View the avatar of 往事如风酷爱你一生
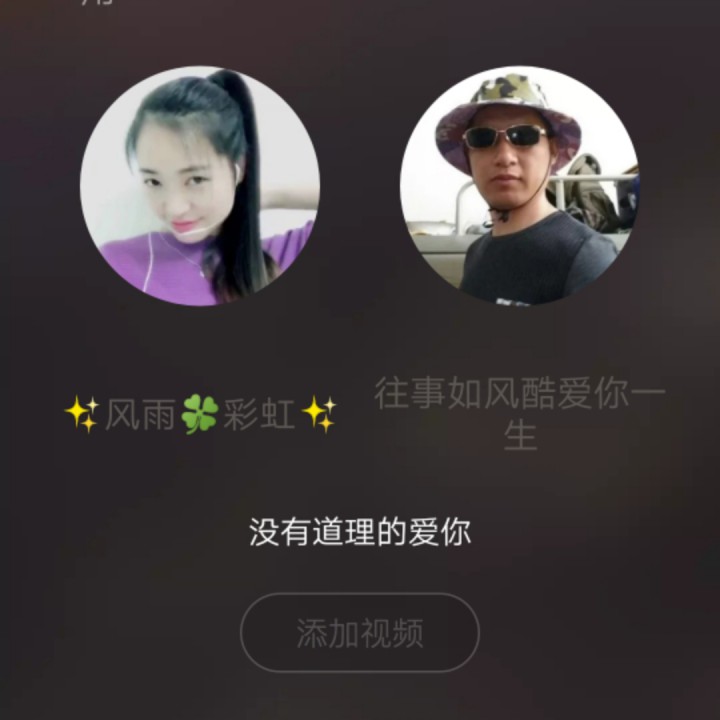This screenshot has height=720, width=720. (x=520, y=186)
